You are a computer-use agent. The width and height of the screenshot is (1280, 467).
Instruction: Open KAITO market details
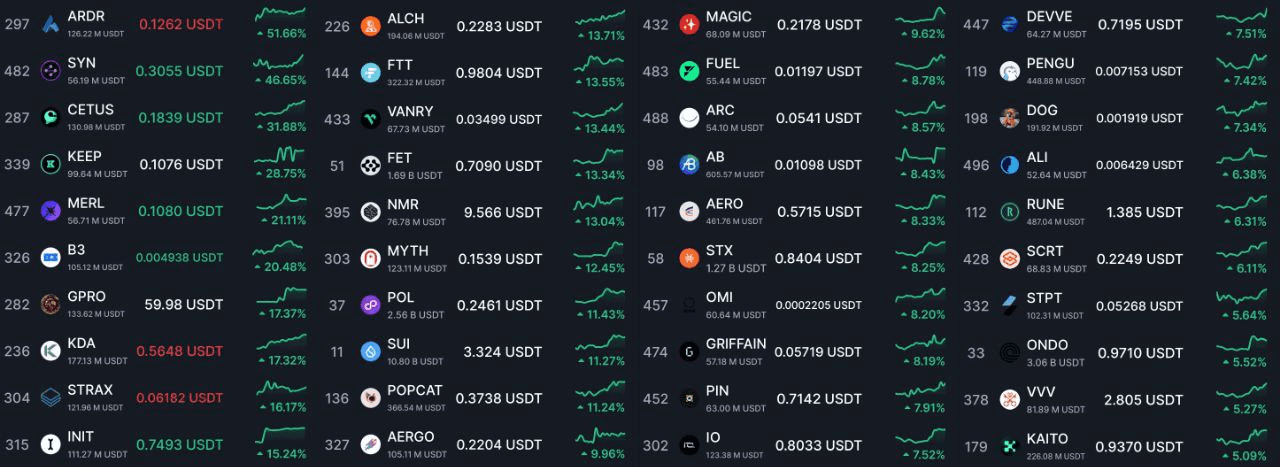(1047, 438)
